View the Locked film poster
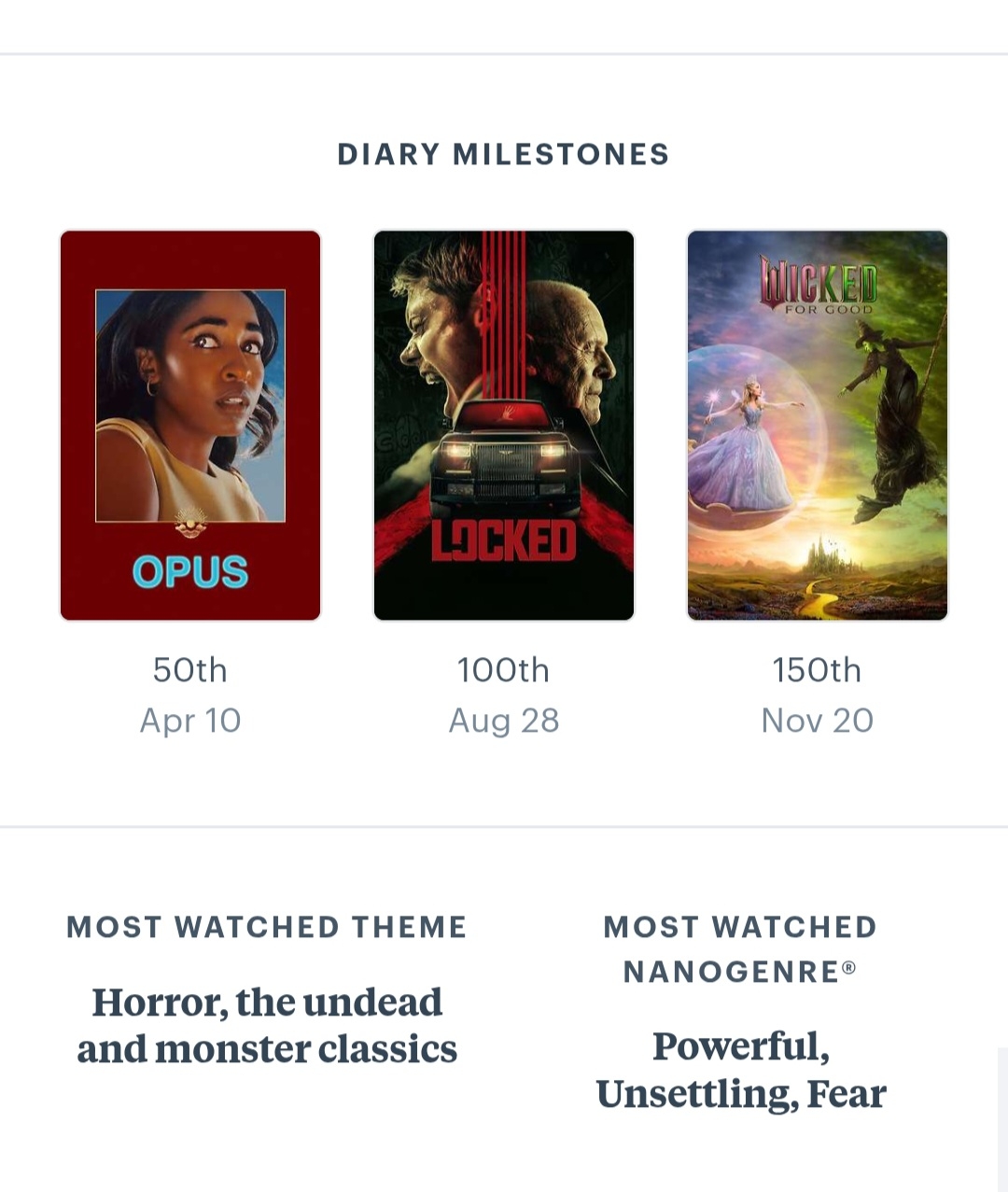This screenshot has height=1192, width=1008. pyautogui.click(x=504, y=426)
